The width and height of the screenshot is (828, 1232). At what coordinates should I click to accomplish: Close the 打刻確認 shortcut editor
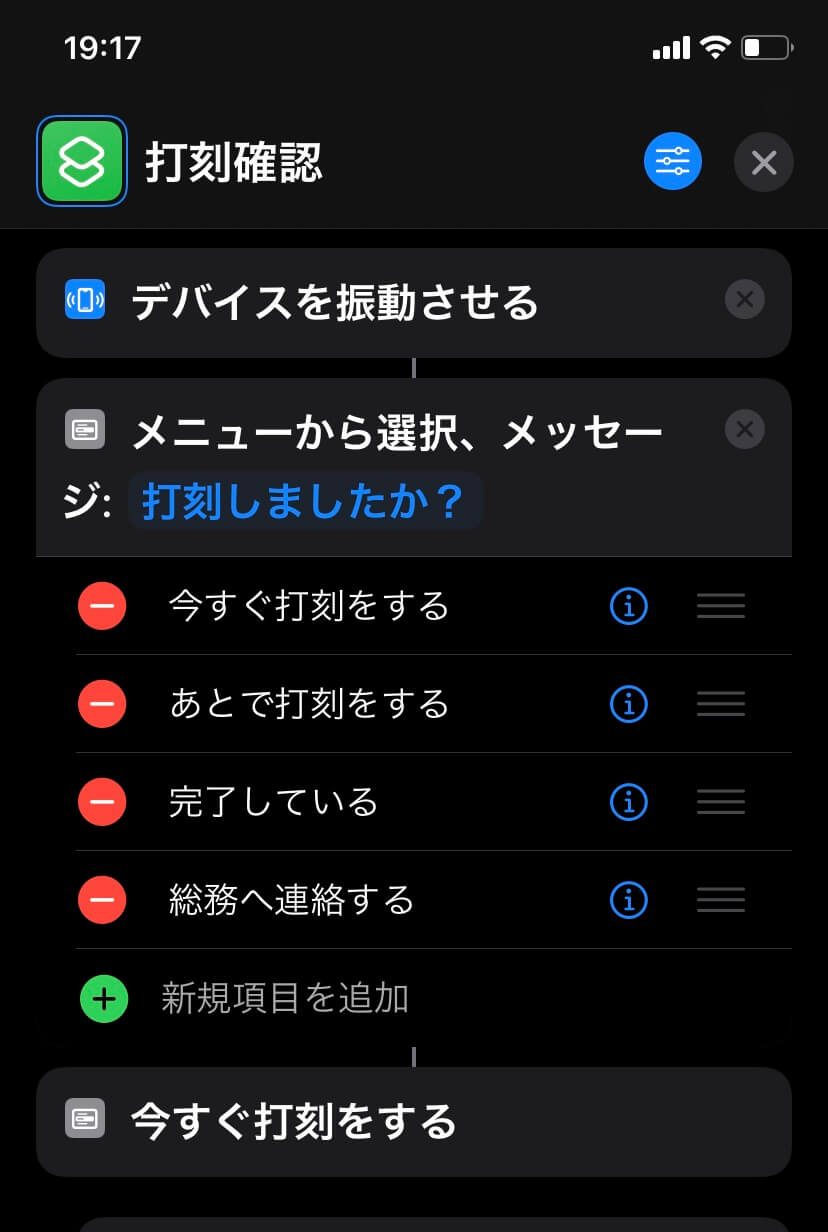tap(764, 162)
